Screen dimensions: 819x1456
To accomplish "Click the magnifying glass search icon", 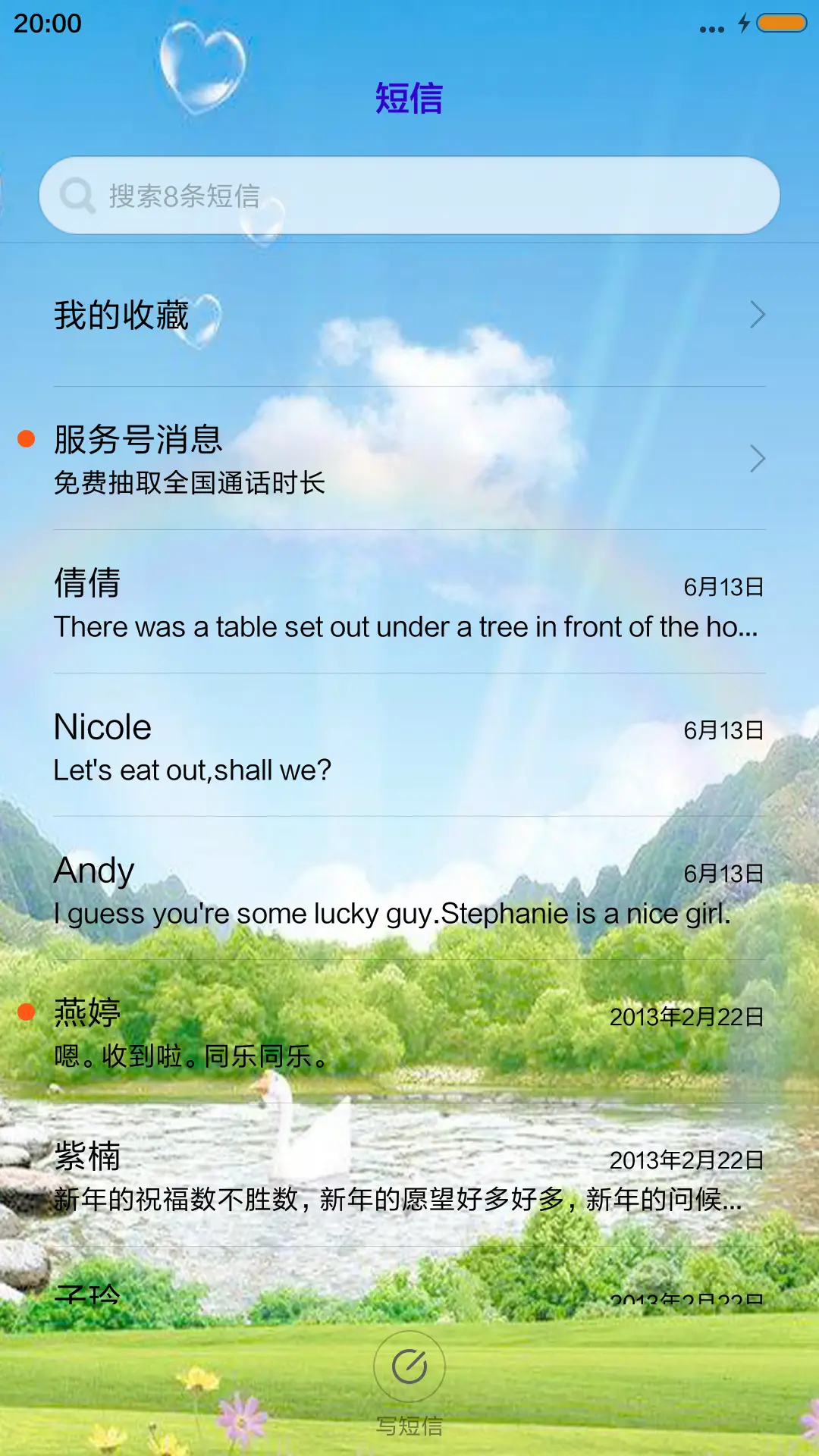I will 76,195.
